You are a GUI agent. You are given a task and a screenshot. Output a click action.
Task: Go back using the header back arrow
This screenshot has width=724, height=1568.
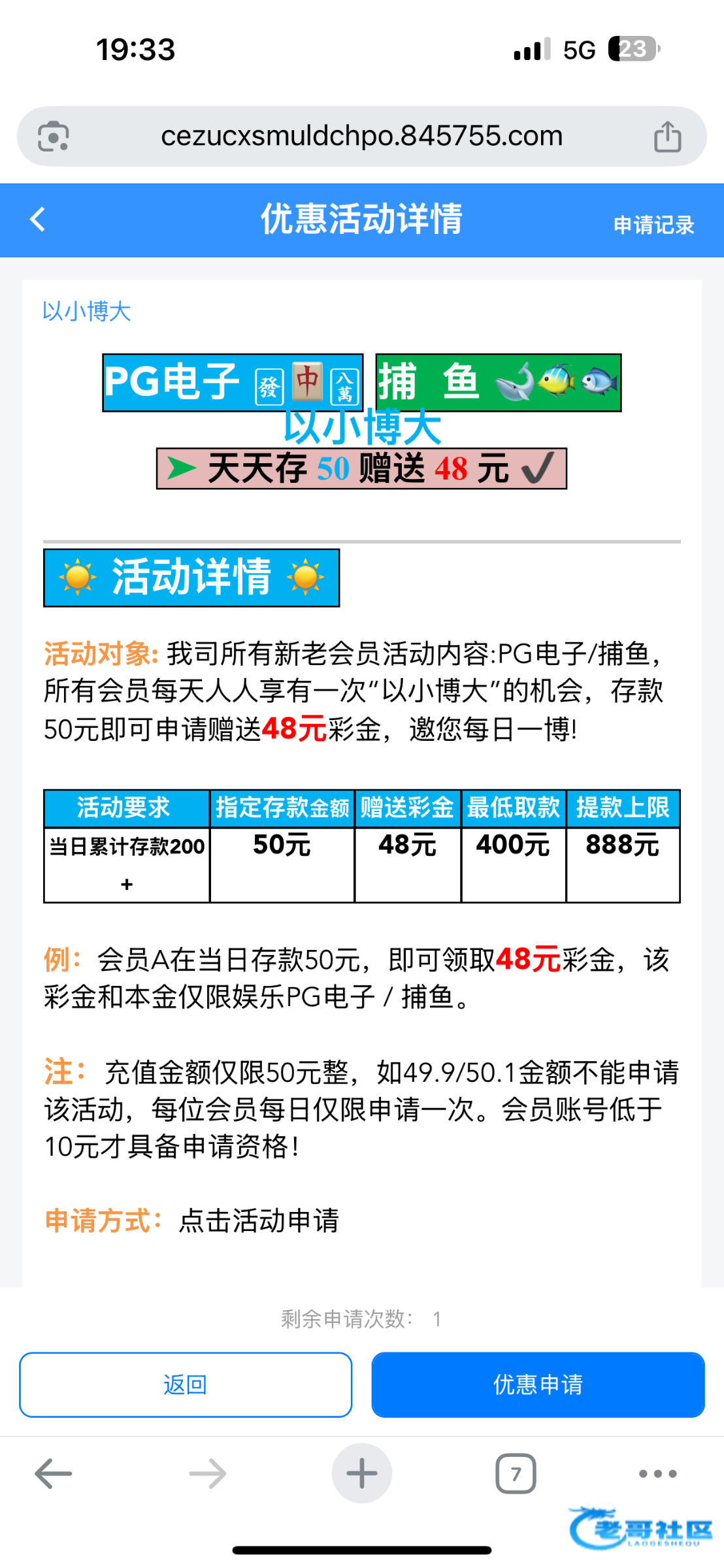[x=38, y=220]
